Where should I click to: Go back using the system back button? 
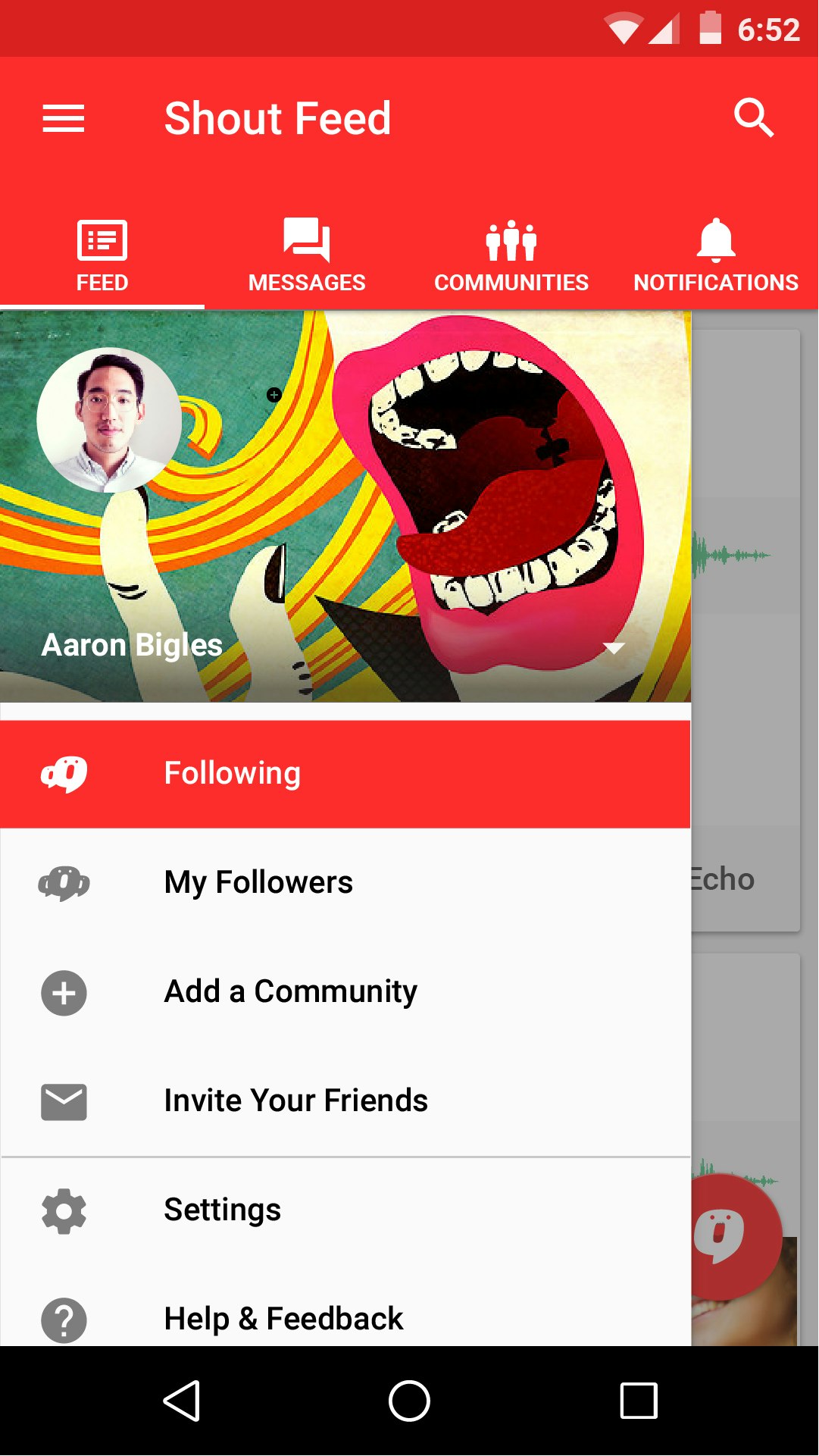coord(182,1401)
